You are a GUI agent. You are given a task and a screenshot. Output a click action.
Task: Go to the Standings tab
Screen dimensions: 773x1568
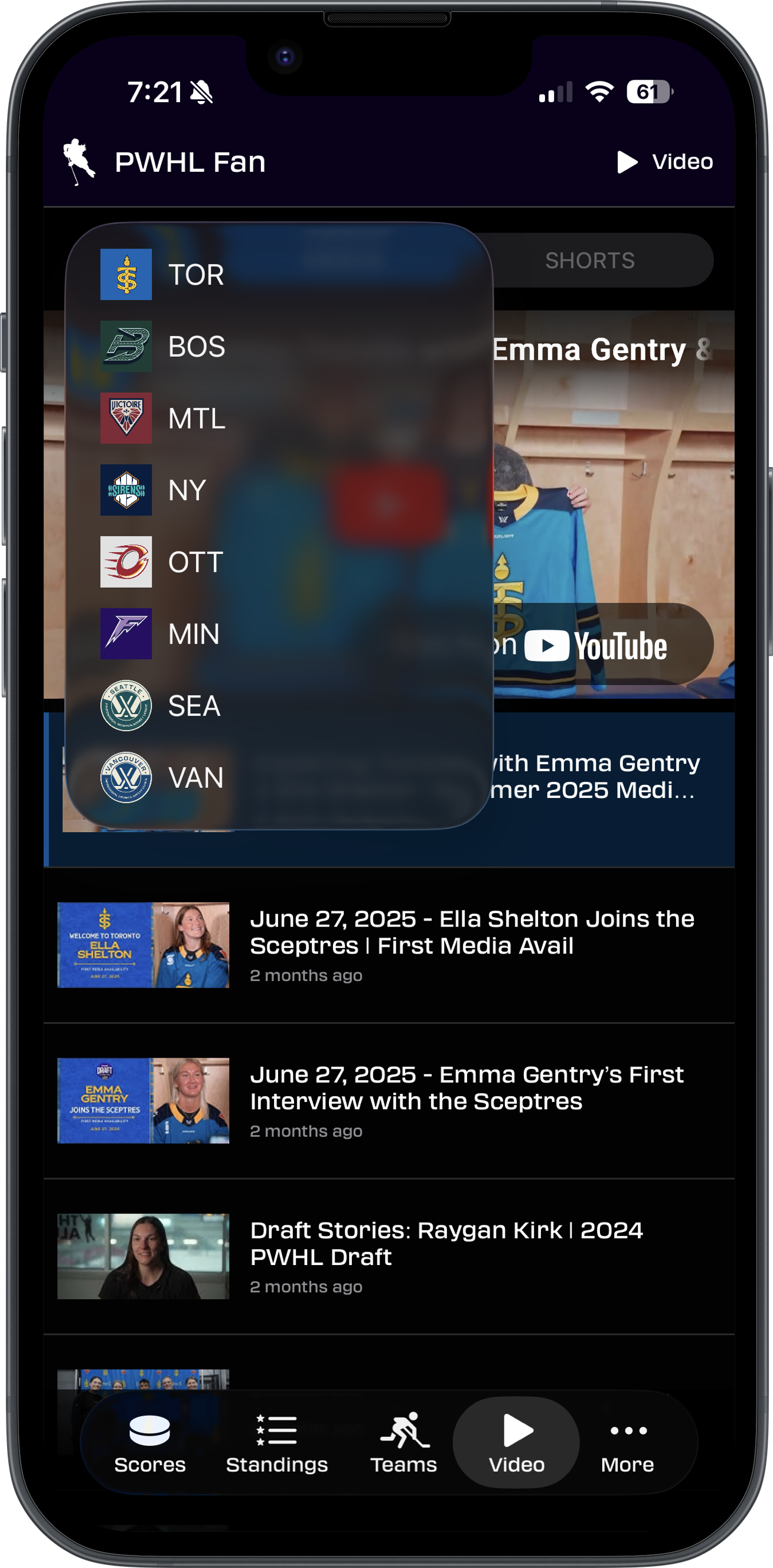[x=276, y=1443]
